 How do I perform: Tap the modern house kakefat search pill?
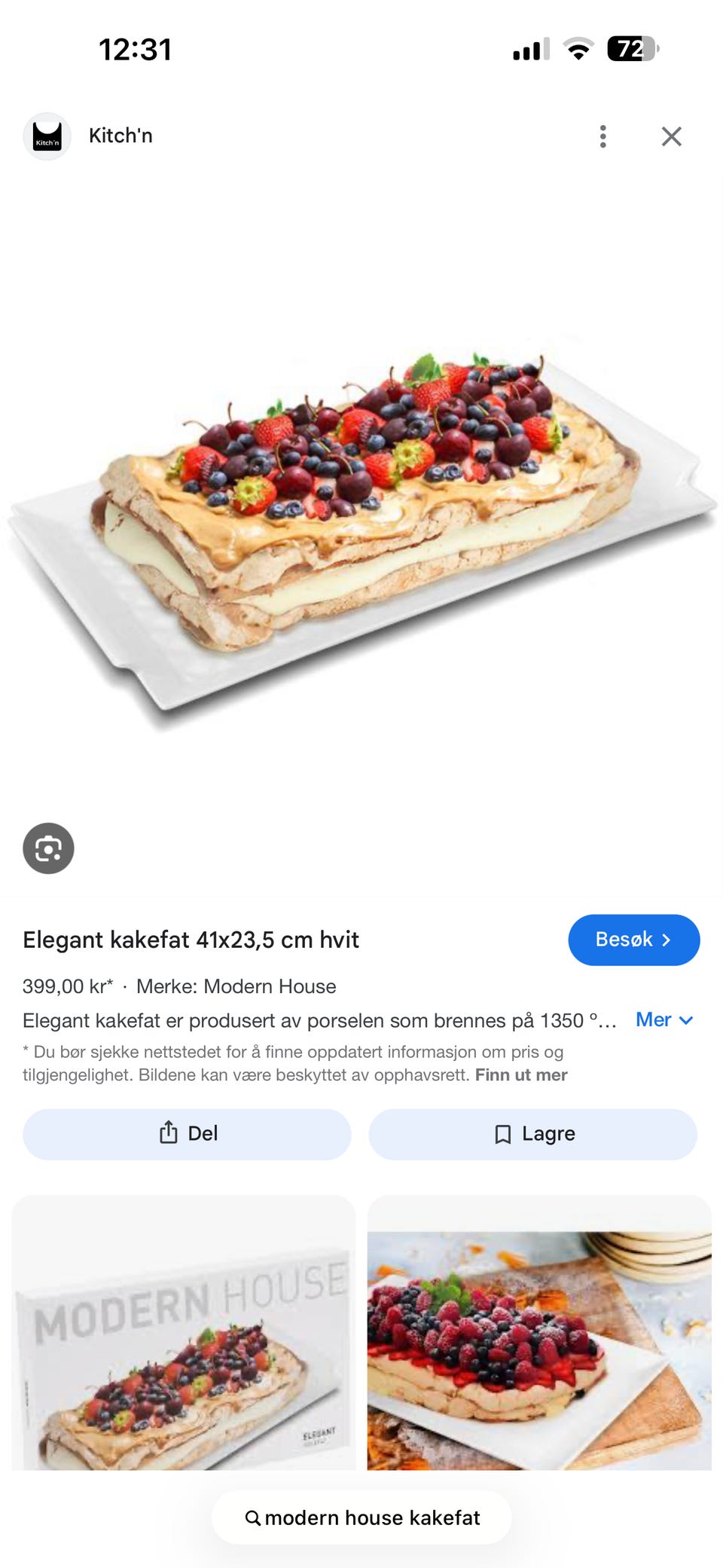[x=361, y=1518]
